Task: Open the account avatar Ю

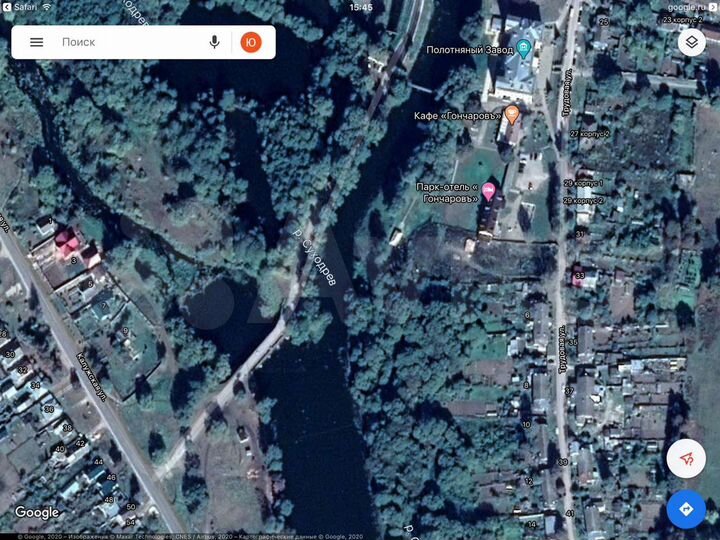Action: (x=251, y=42)
